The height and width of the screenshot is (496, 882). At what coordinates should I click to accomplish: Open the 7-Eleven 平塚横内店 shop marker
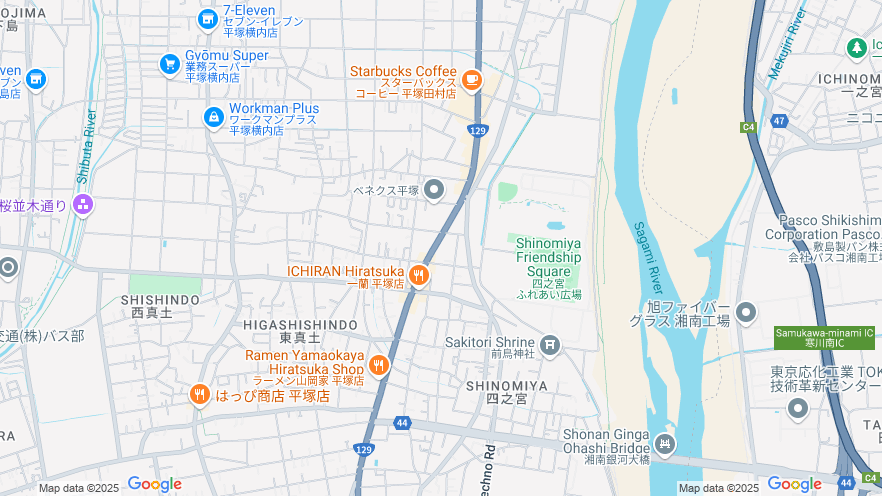click(207, 18)
